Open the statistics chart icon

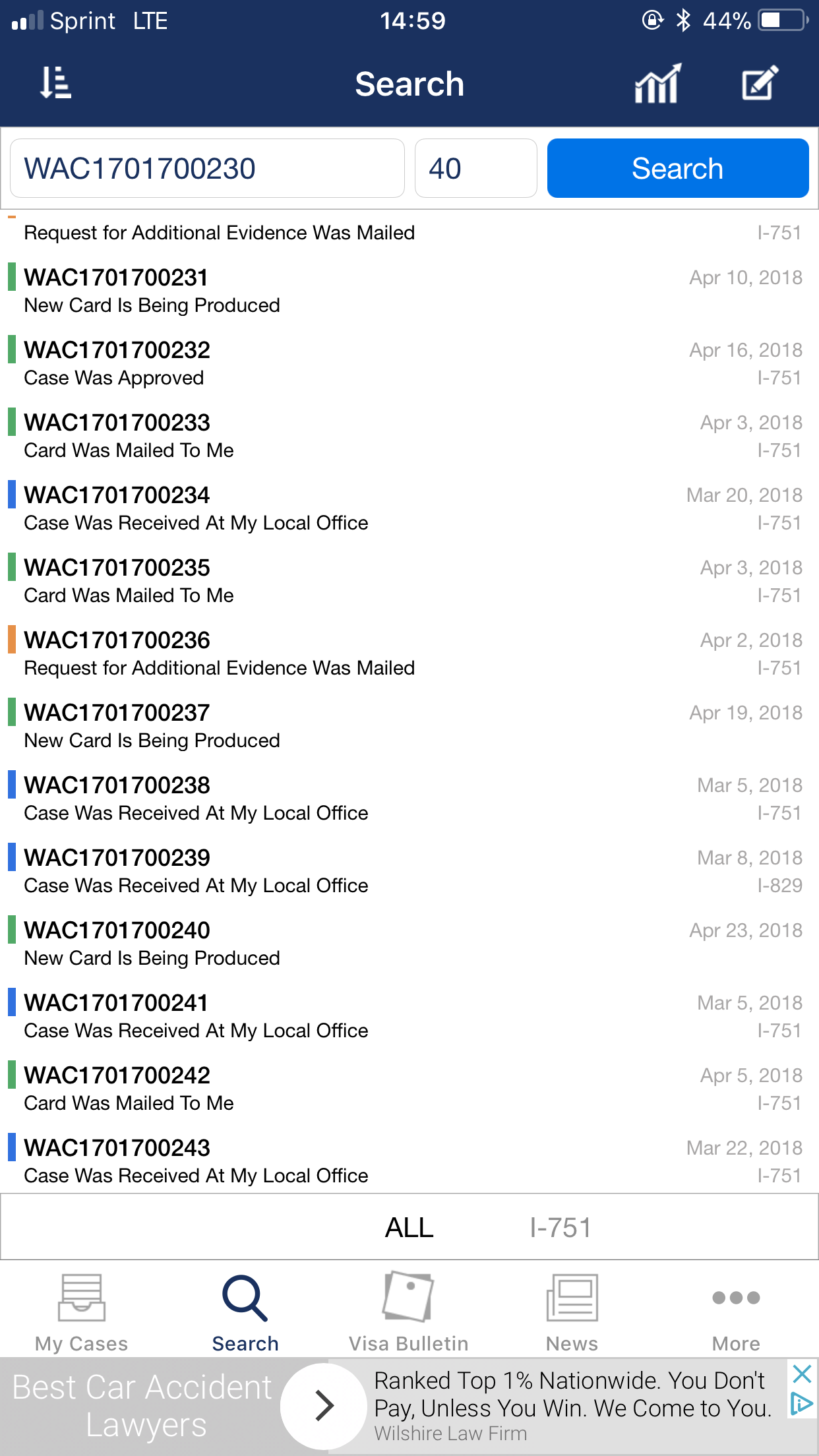point(657,84)
